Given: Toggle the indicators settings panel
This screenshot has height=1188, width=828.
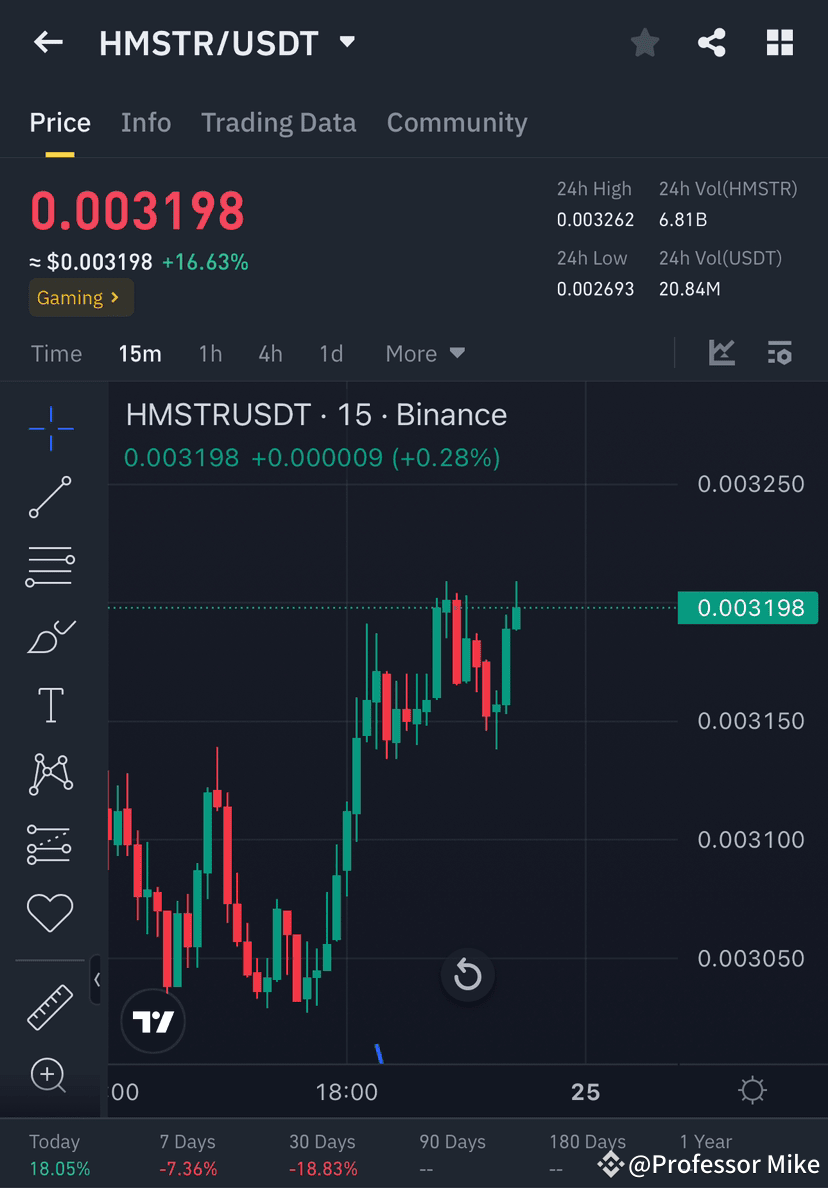Looking at the screenshot, I should 780,353.
